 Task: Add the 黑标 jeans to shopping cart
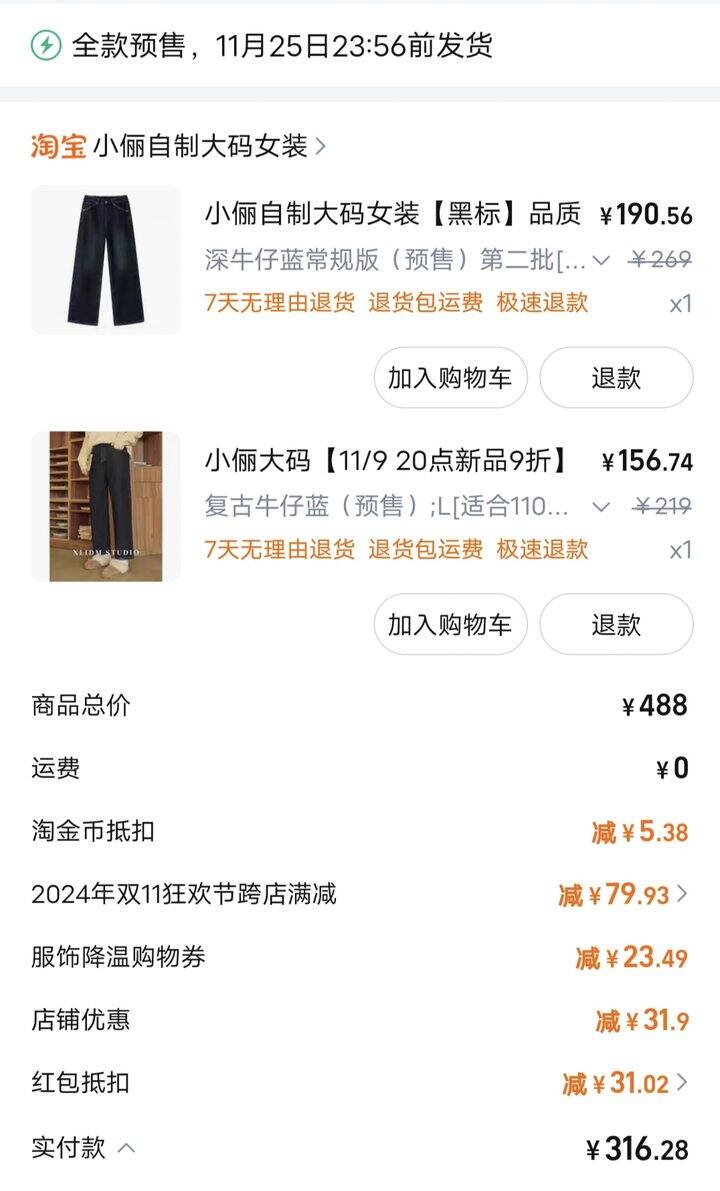pos(450,378)
